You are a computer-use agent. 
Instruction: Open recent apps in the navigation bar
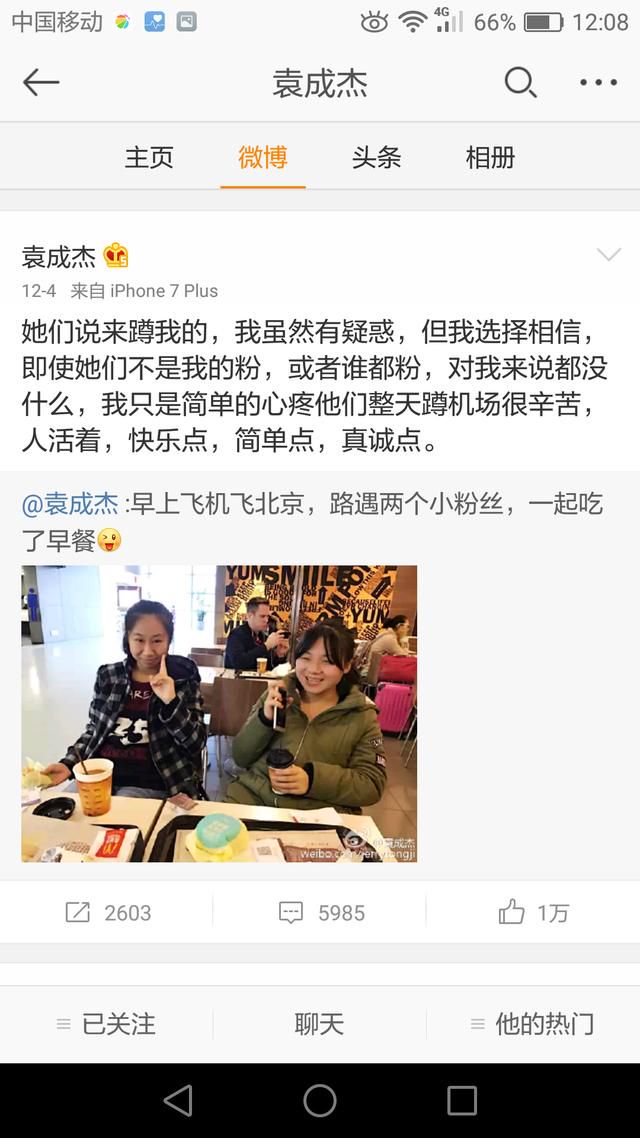[461, 1100]
